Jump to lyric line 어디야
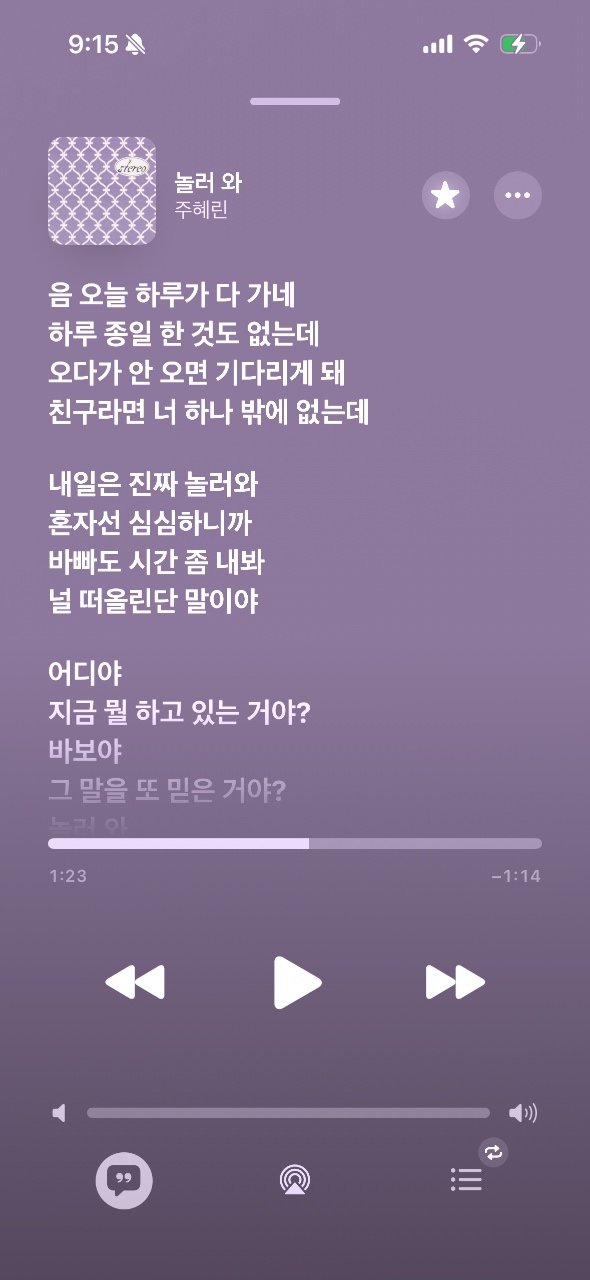The height and width of the screenshot is (1280, 590). pos(85,672)
